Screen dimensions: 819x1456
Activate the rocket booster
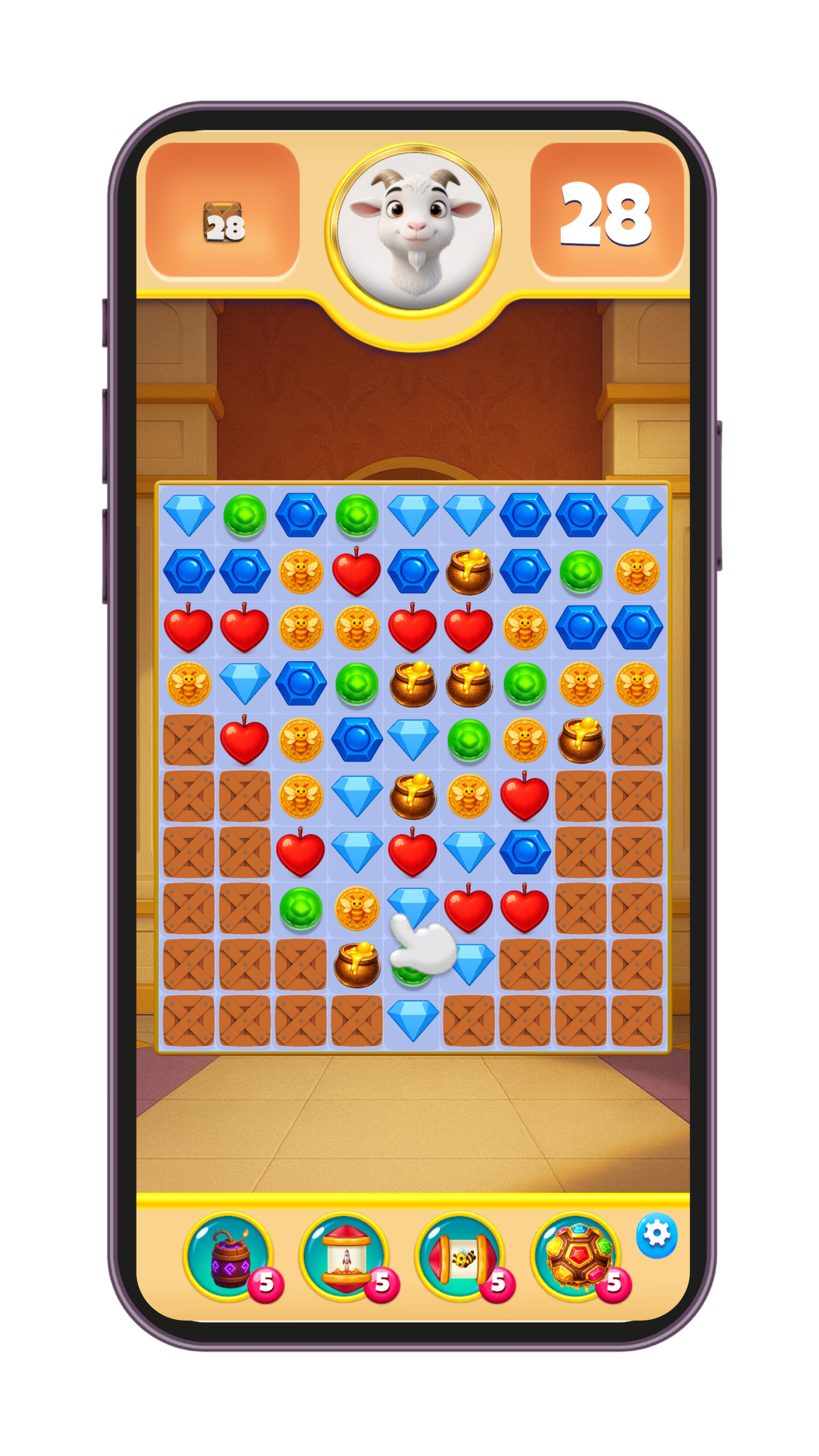[345, 1257]
